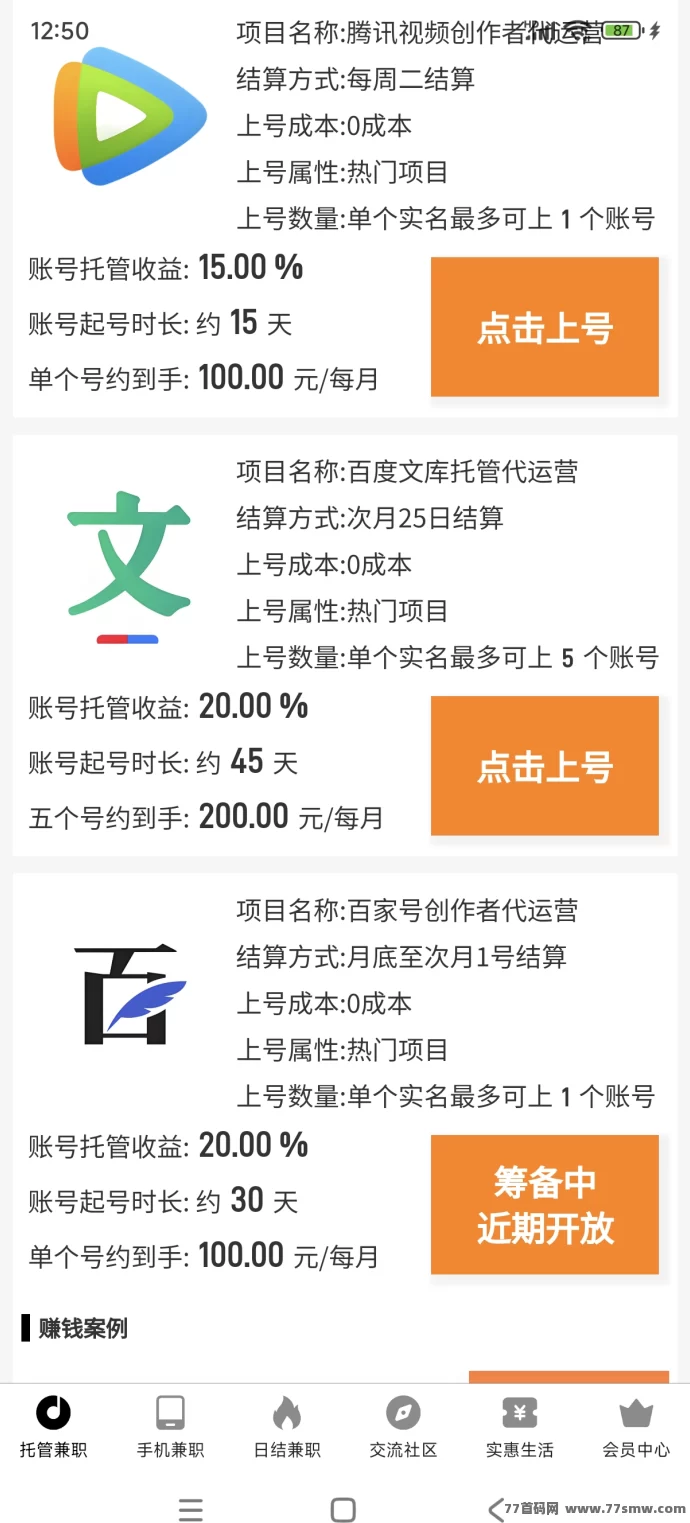This screenshot has height=1523, width=690.
Task: Open the system recent apps menu
Action: 190,1509
